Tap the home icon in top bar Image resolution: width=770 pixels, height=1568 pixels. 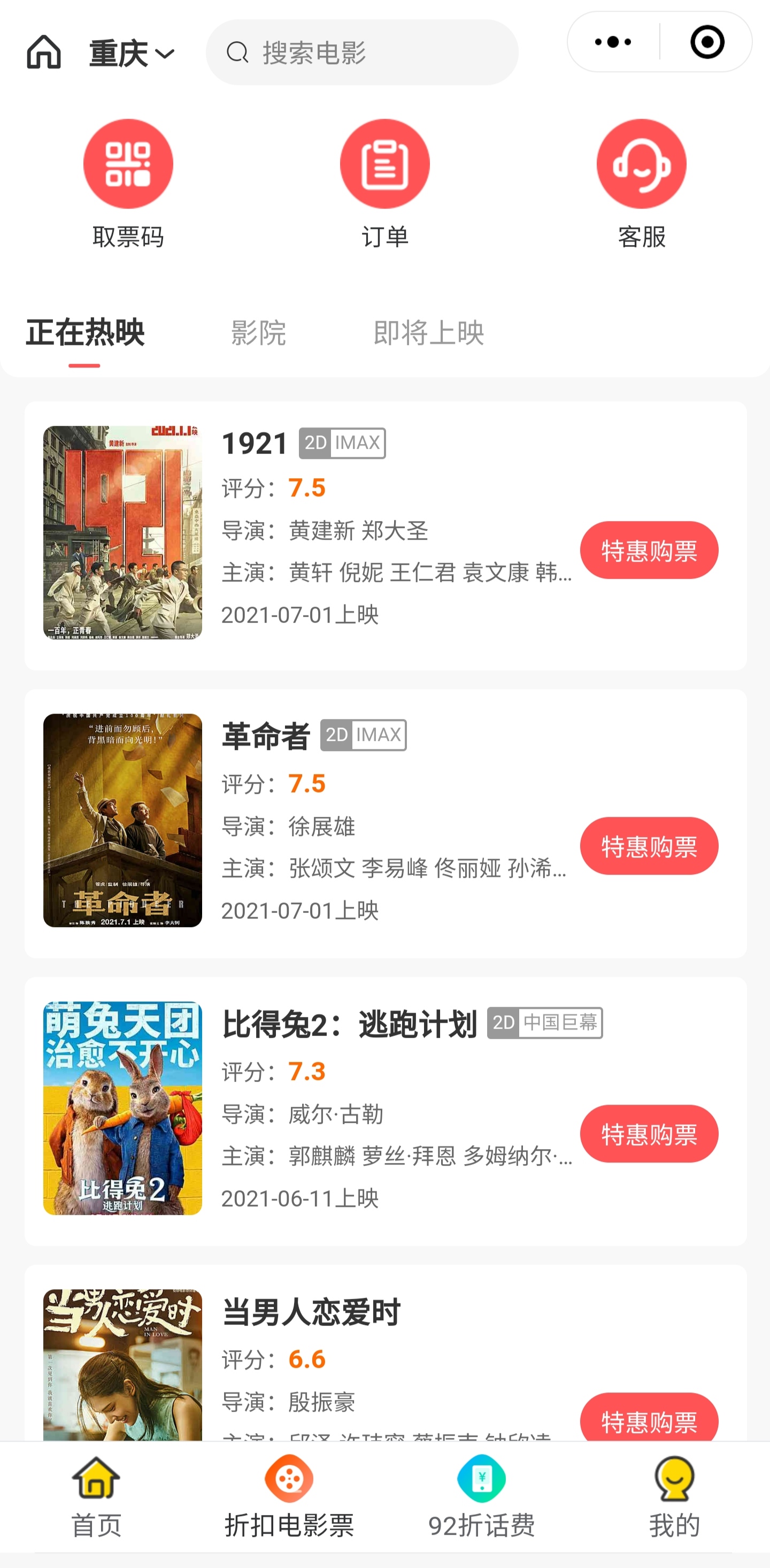[44, 52]
